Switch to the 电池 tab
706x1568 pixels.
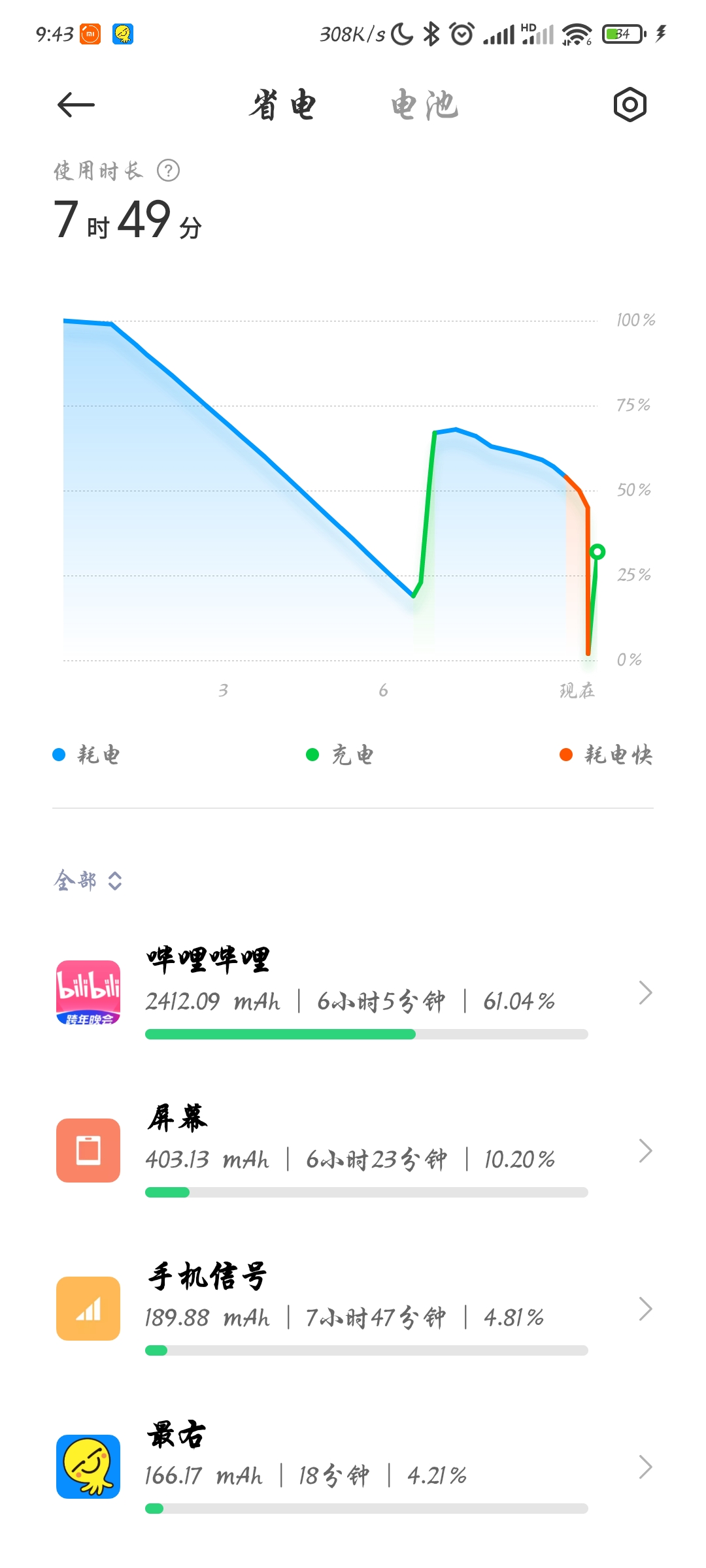tap(425, 105)
